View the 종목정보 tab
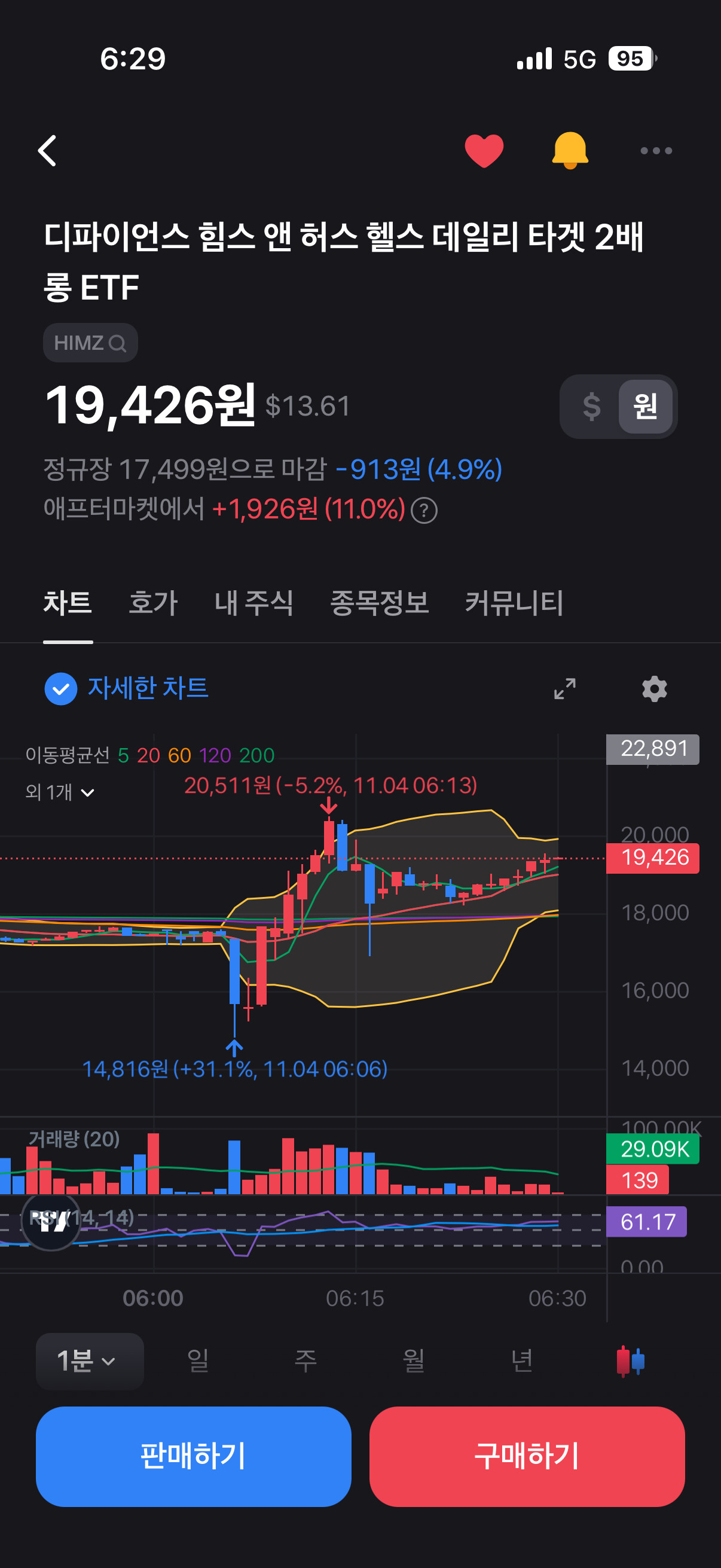Image resolution: width=721 pixels, height=1568 pixels. [x=379, y=603]
